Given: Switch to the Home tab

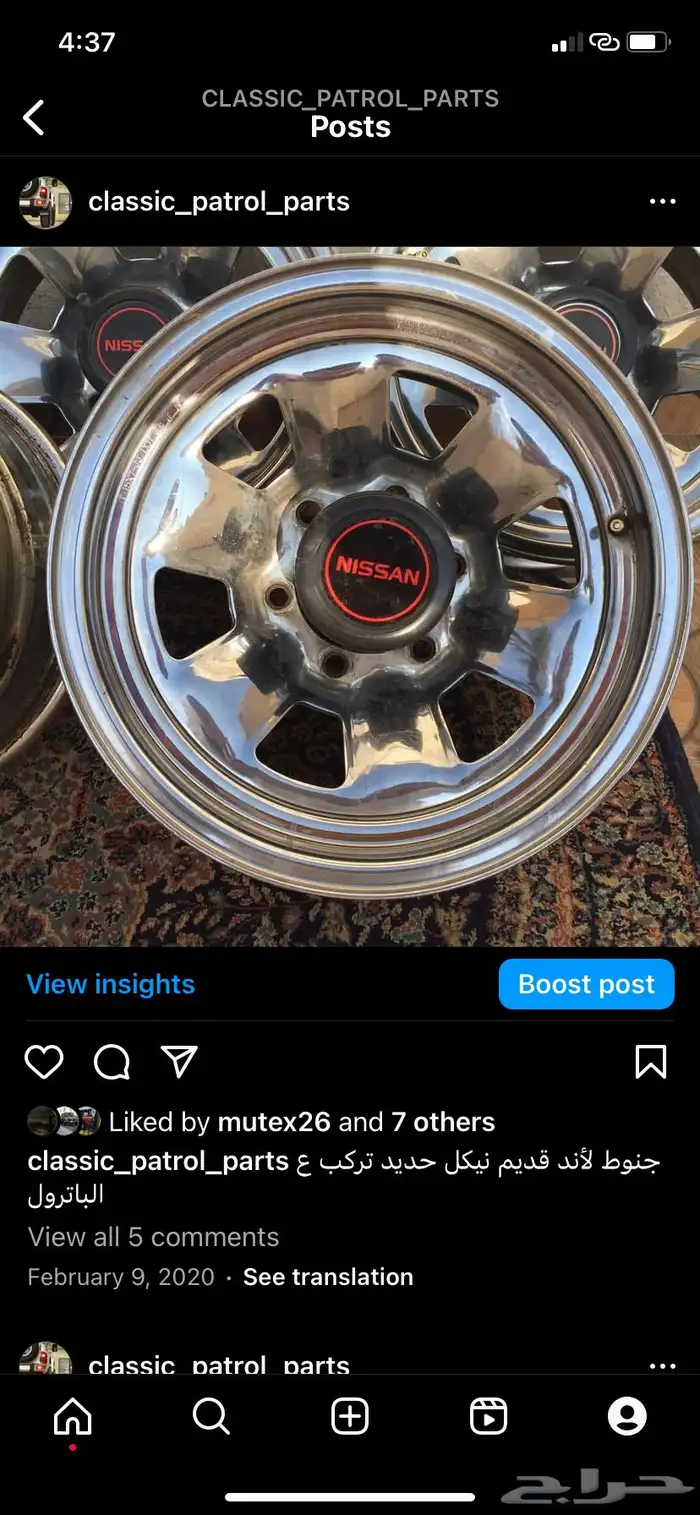Looking at the screenshot, I should tap(72, 1416).
